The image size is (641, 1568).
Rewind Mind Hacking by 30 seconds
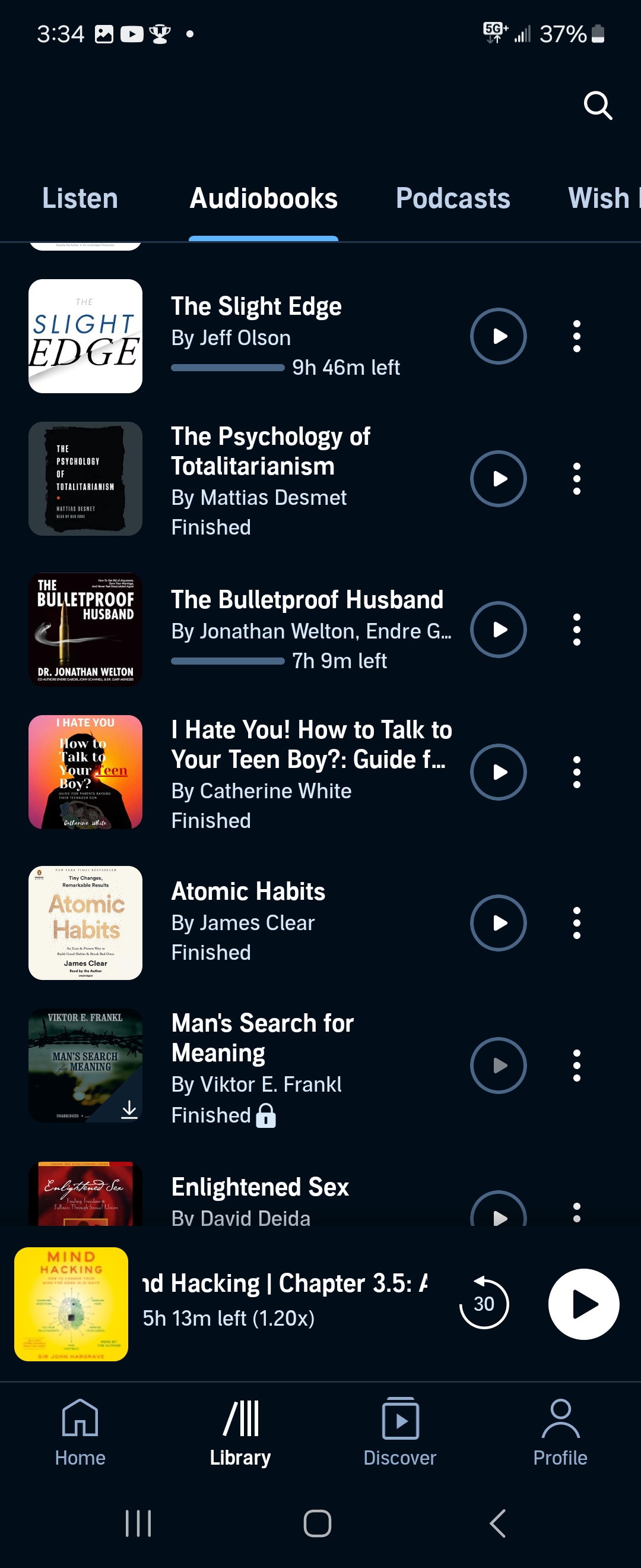484,1304
